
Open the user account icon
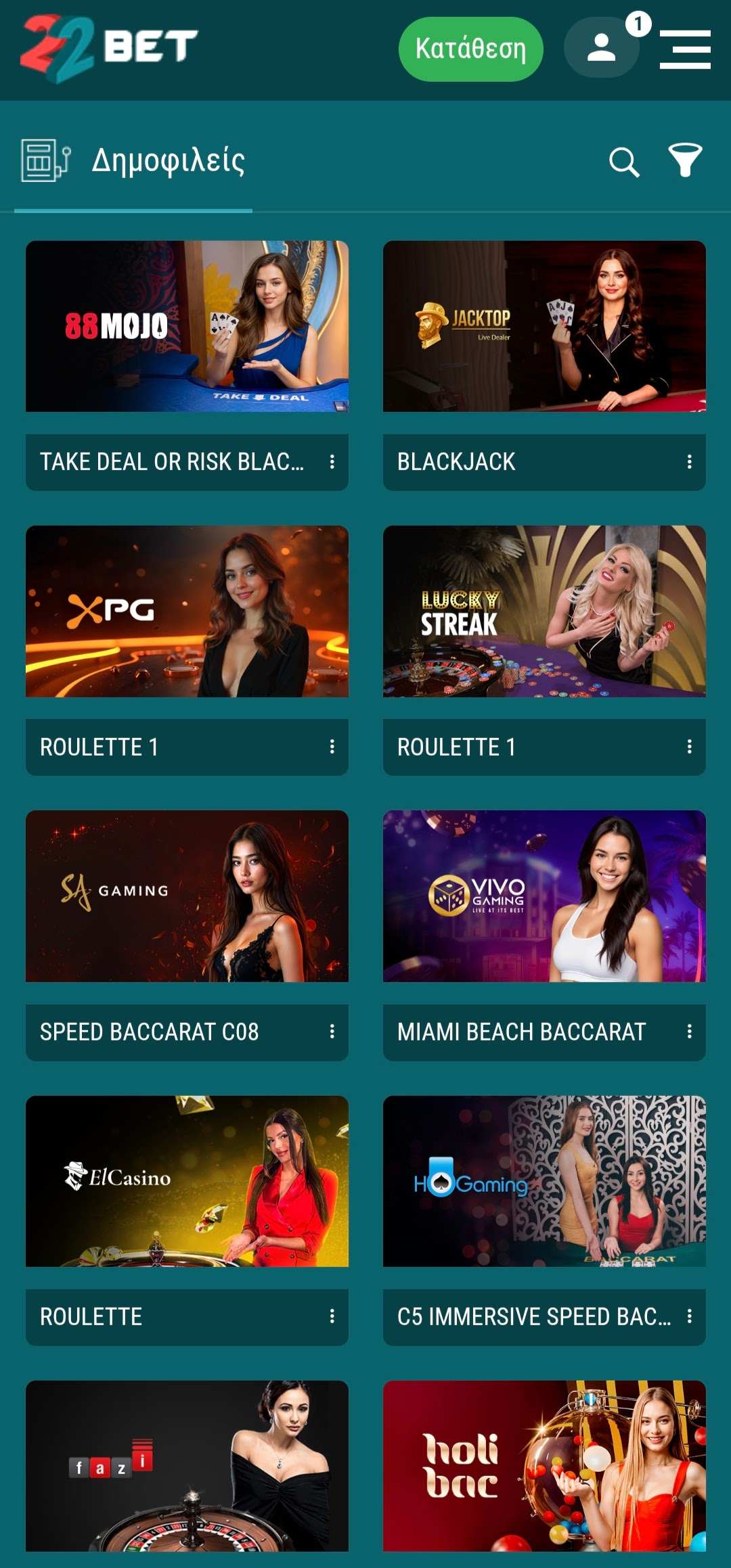pyautogui.click(x=601, y=47)
